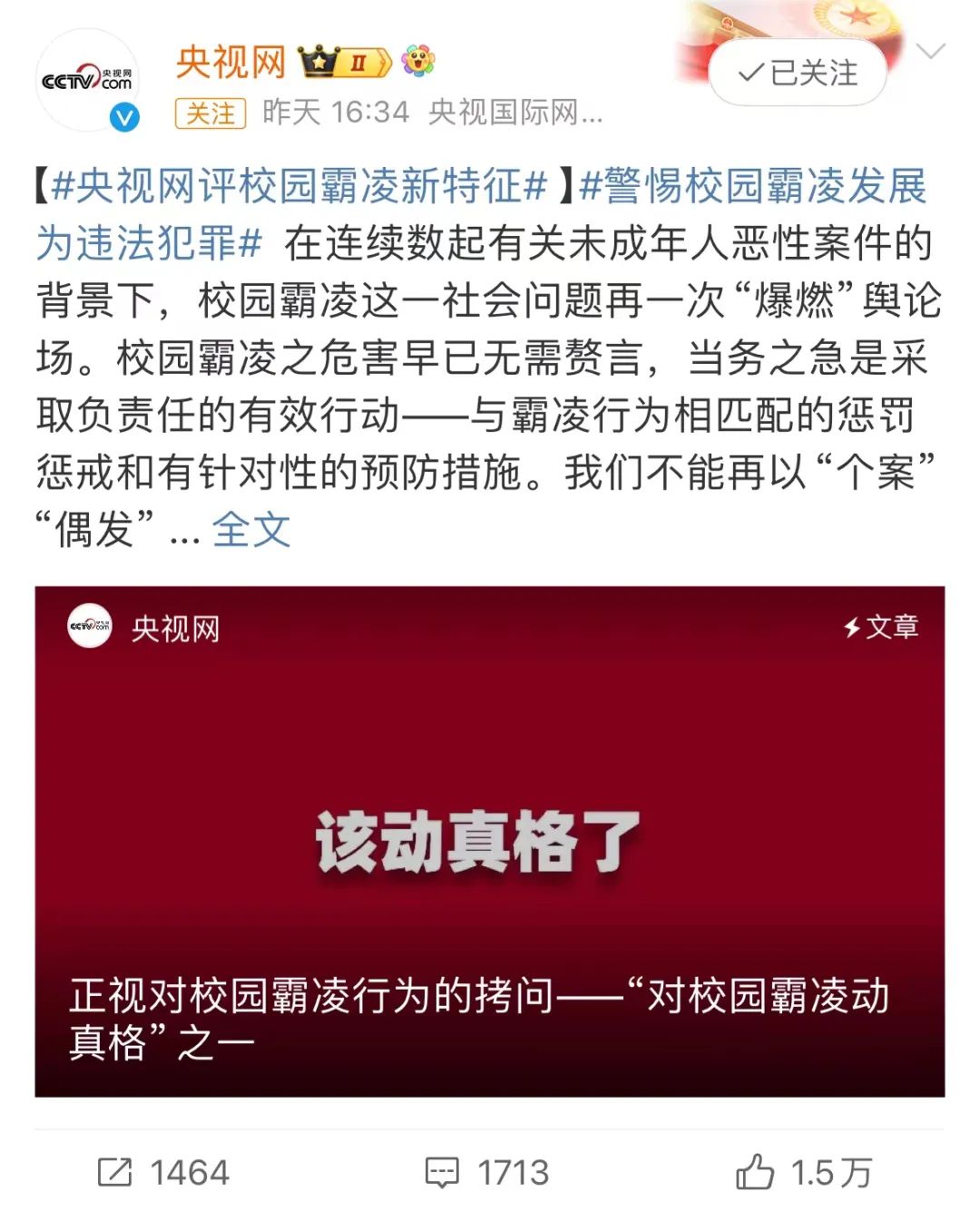Open the 央视网 profile avatar
980x1212 pixels.
tap(88, 81)
